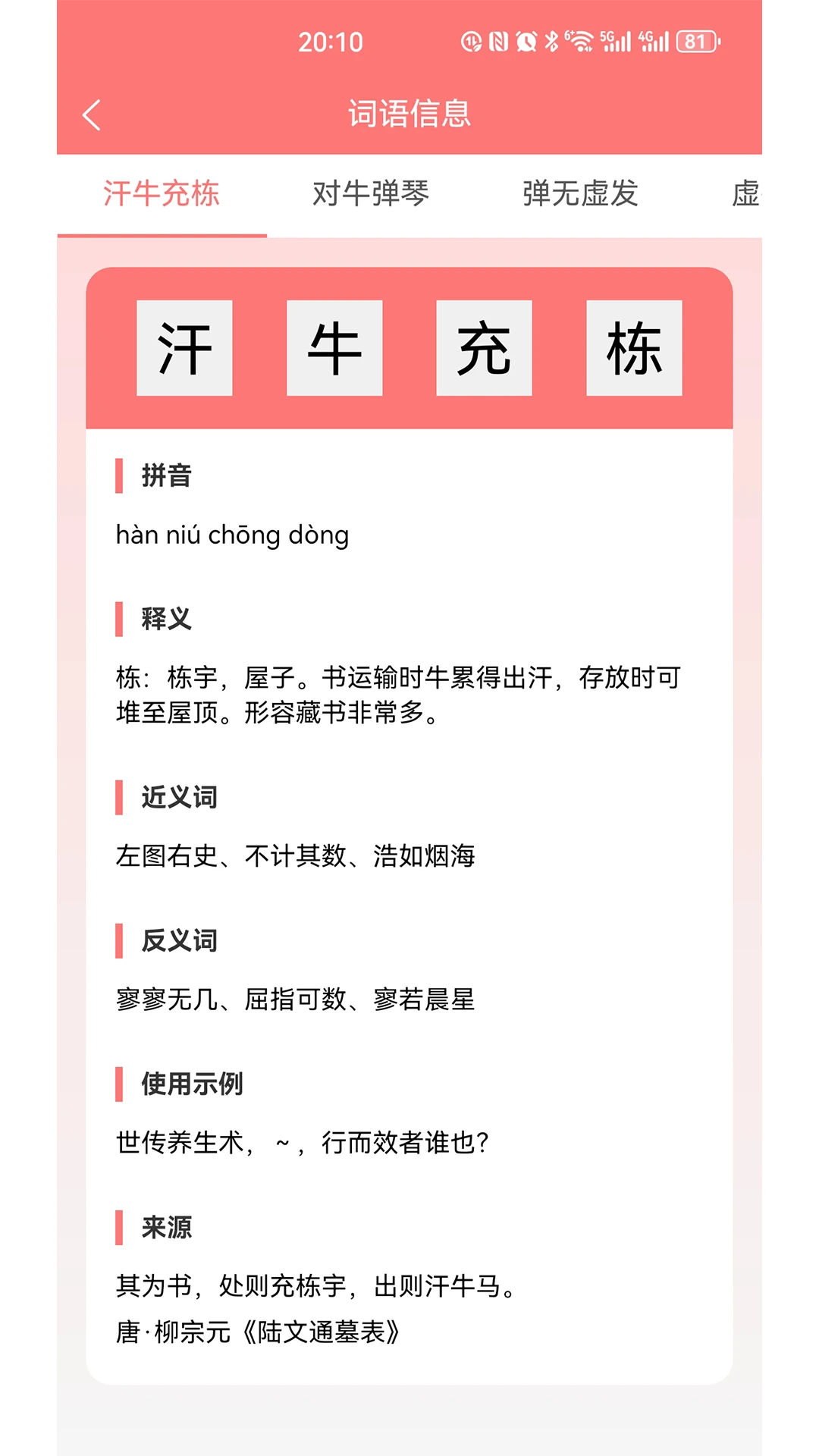
Task: Switch to the 对牛弹琴 tab
Action: point(371,194)
